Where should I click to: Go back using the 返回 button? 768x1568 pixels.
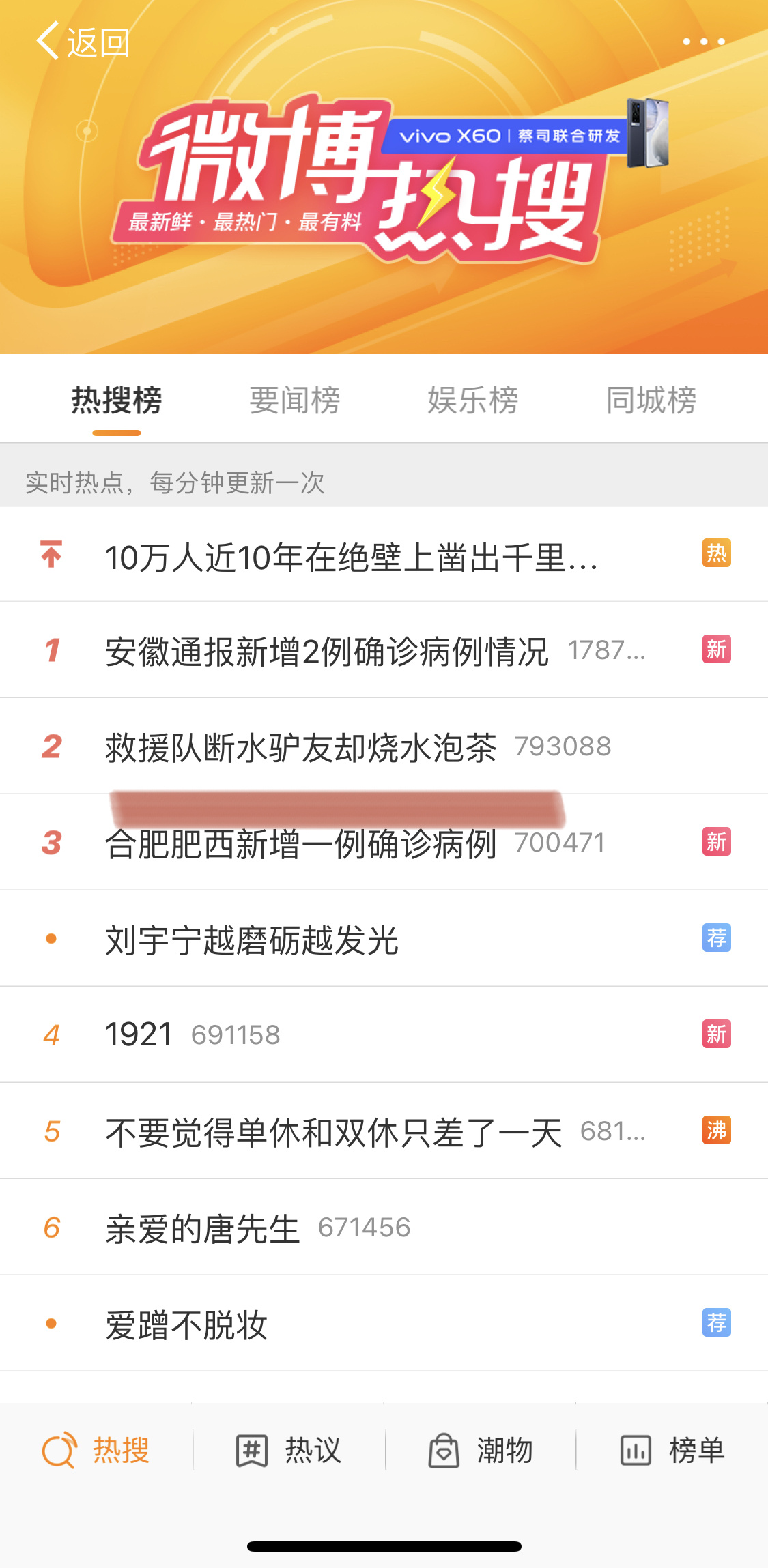tap(82, 42)
